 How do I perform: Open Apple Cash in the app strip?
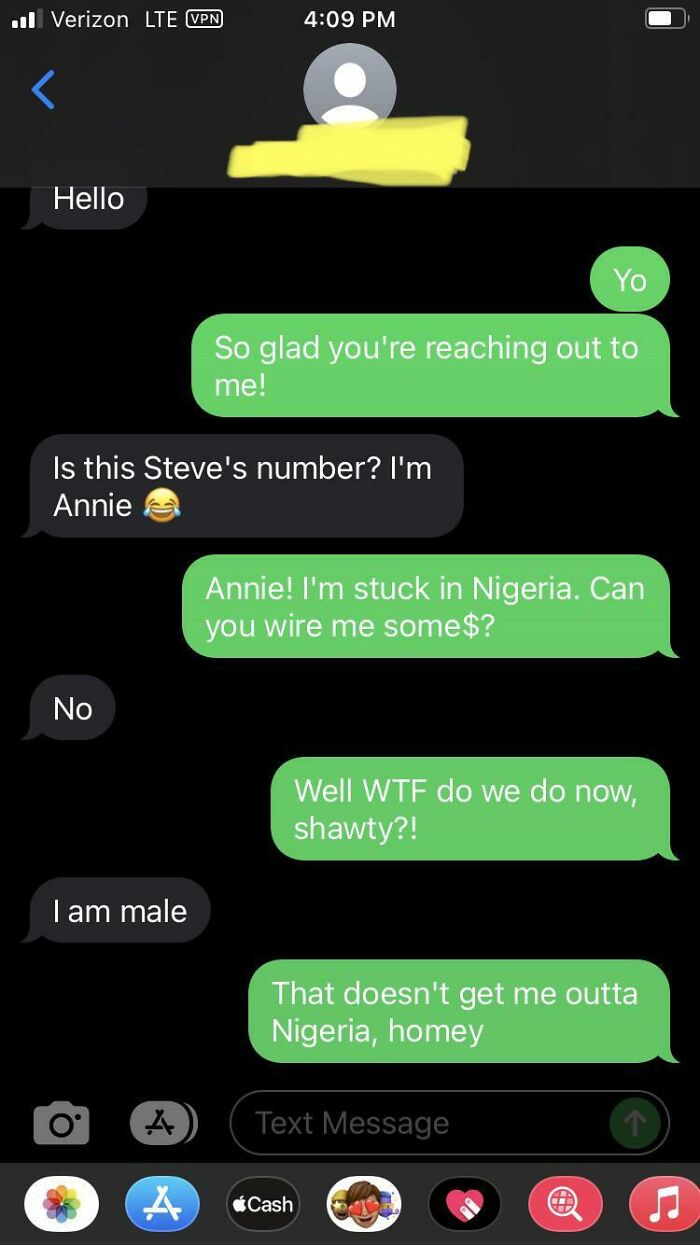(x=263, y=1204)
